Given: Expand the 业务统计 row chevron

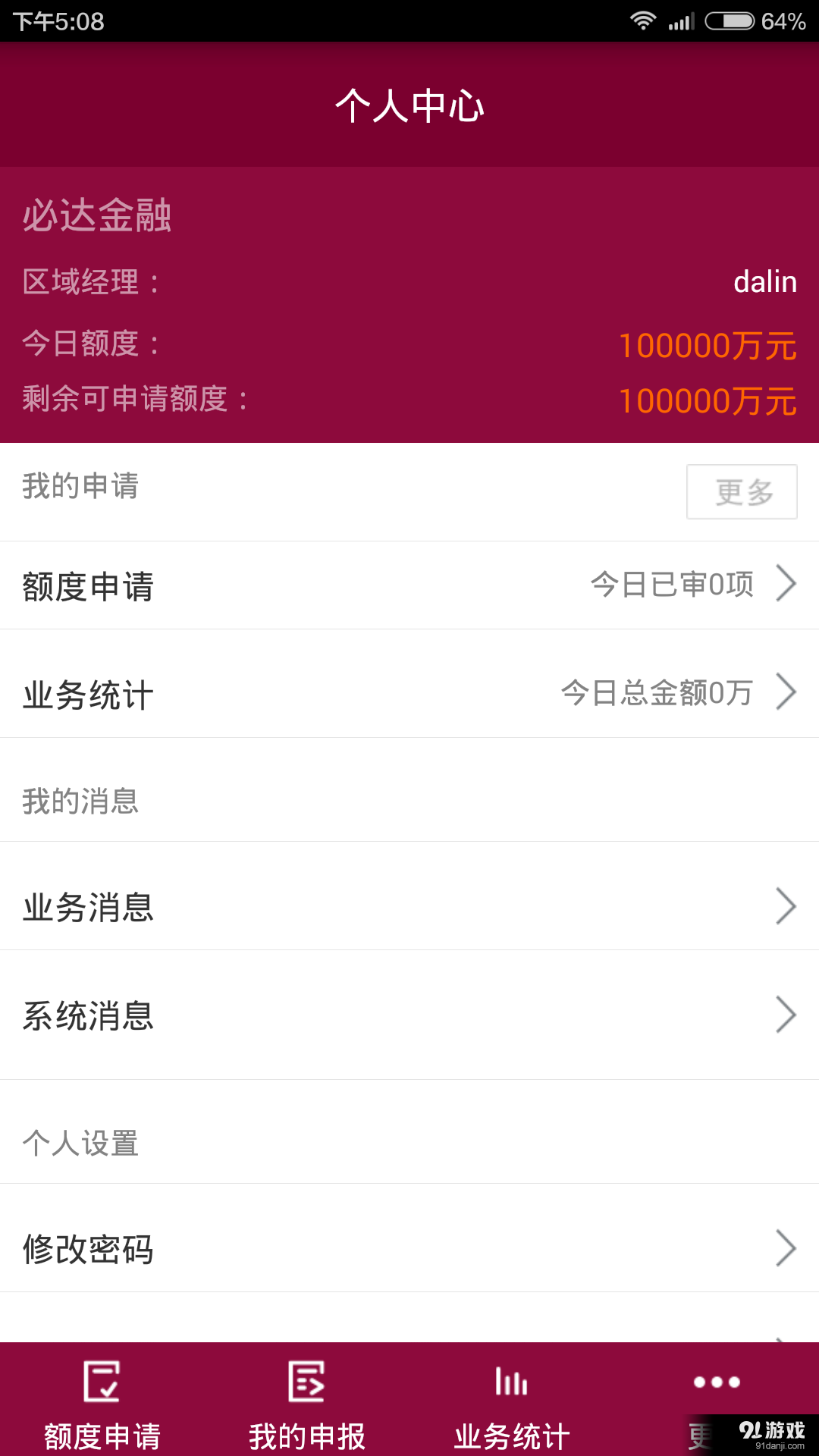Looking at the screenshot, I should [786, 692].
